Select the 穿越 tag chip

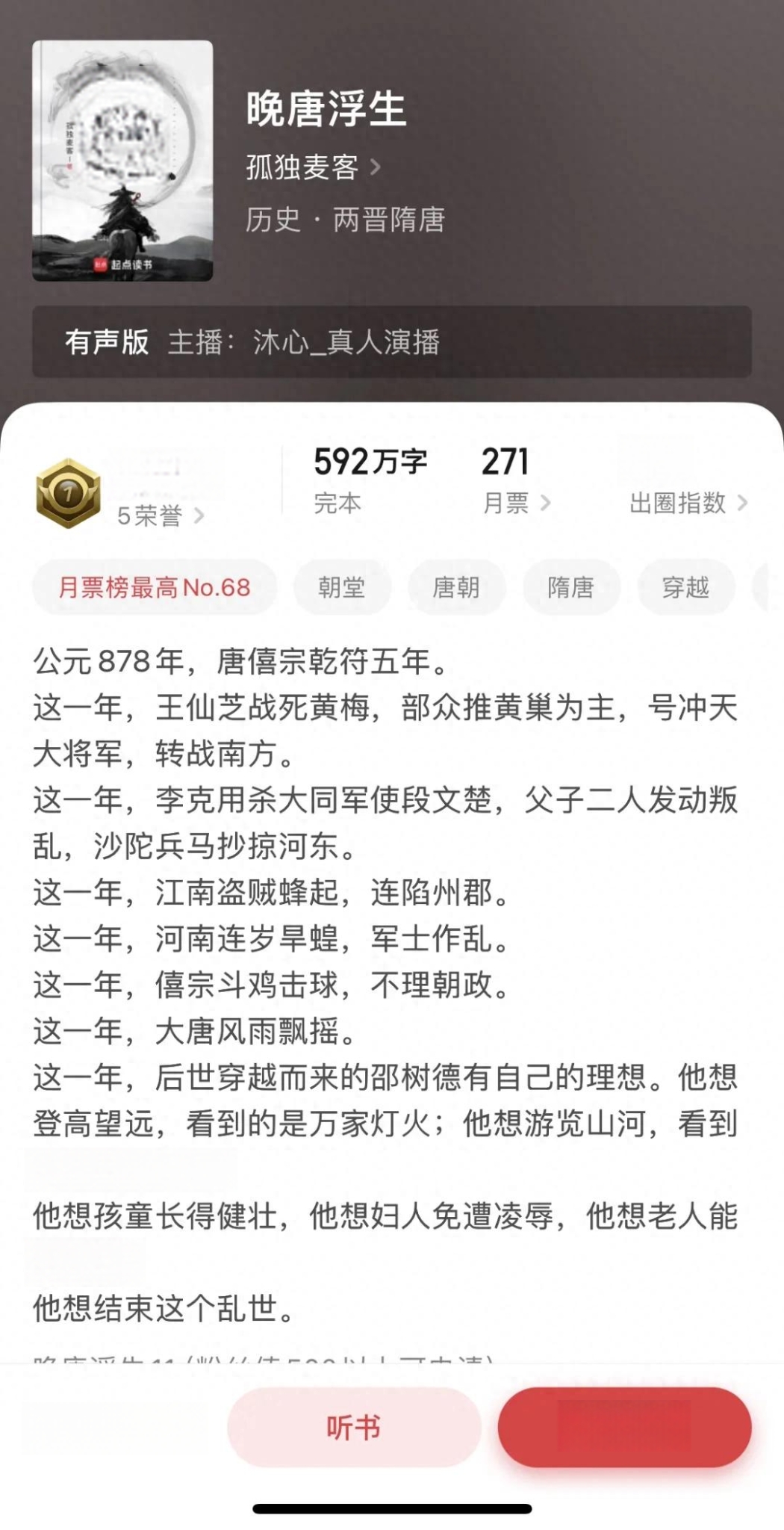pyautogui.click(x=685, y=588)
